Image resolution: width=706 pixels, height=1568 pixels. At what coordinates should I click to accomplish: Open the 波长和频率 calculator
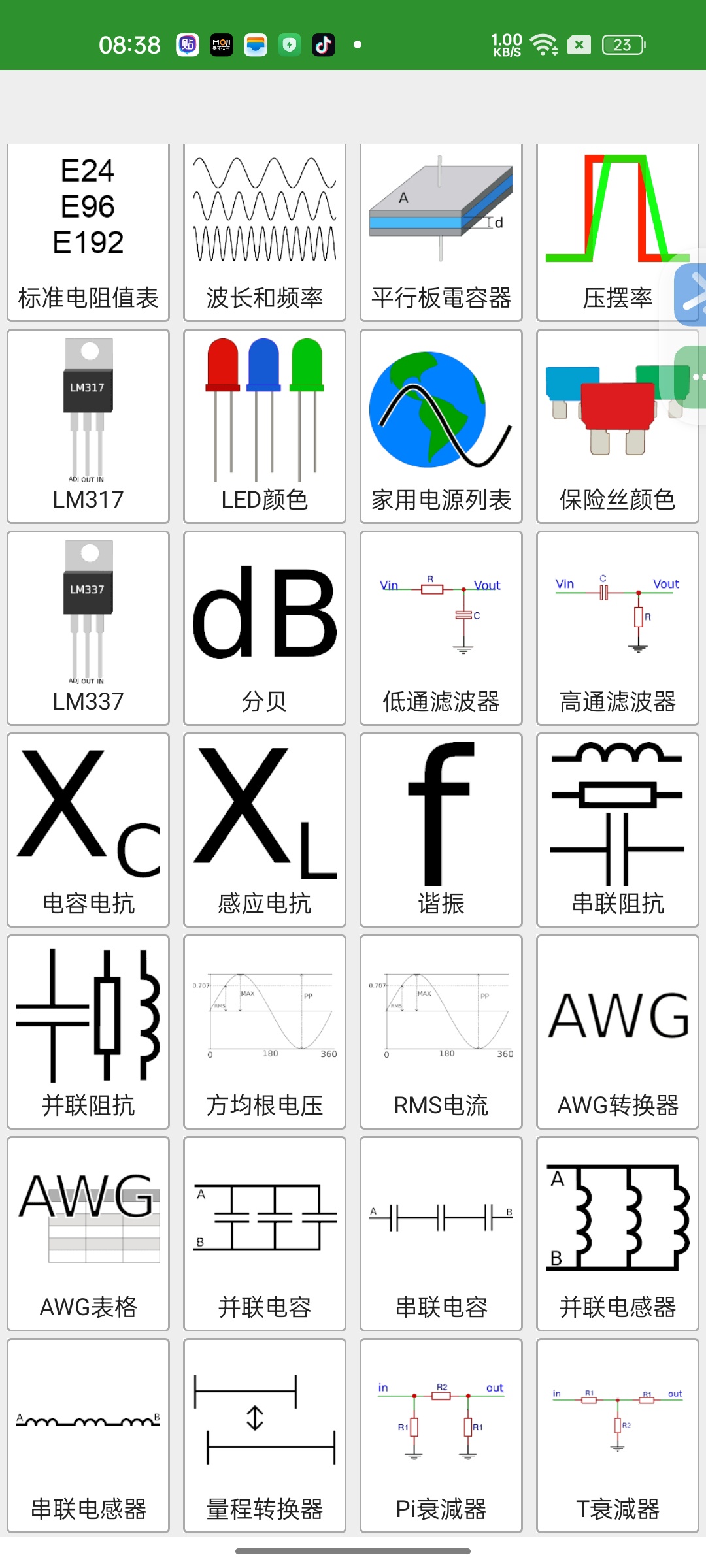tap(265, 232)
